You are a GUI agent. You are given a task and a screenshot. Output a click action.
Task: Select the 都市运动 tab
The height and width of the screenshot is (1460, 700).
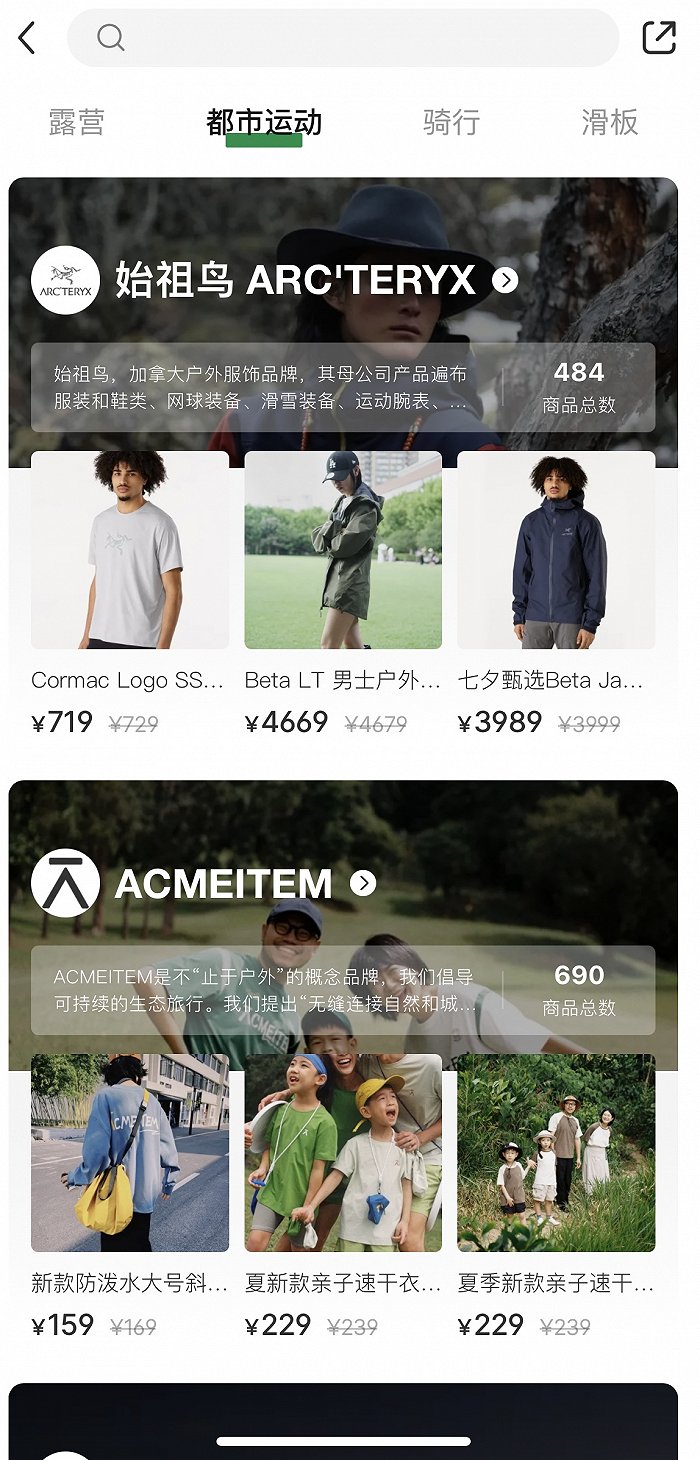264,123
